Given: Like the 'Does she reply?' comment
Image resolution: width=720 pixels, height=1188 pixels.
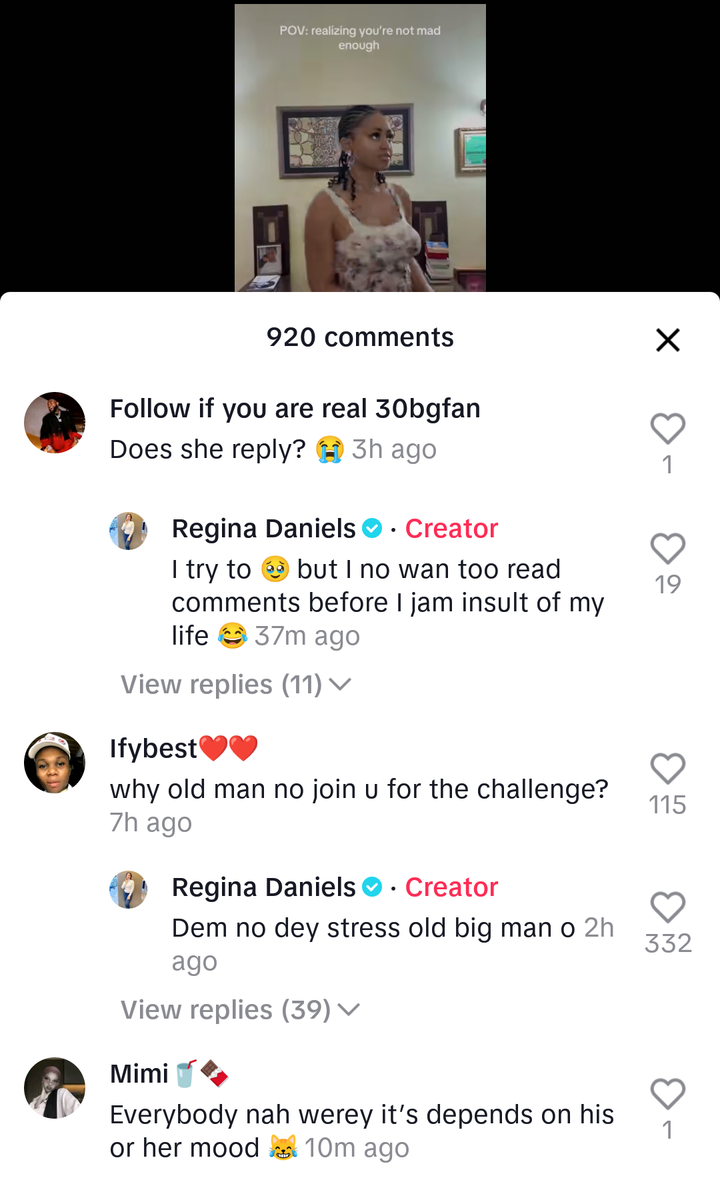Looking at the screenshot, I should coord(667,429).
